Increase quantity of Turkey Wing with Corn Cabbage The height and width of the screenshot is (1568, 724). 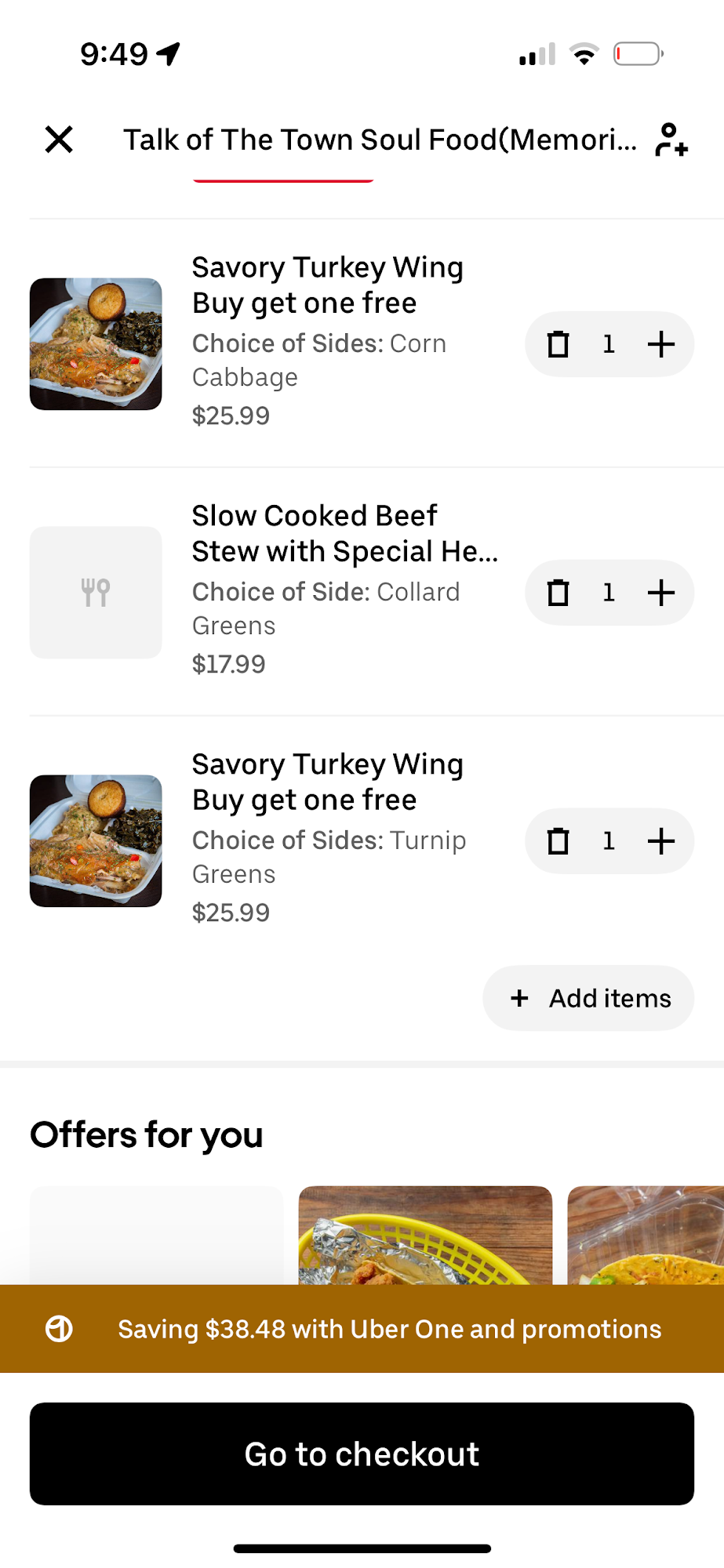[x=661, y=344]
